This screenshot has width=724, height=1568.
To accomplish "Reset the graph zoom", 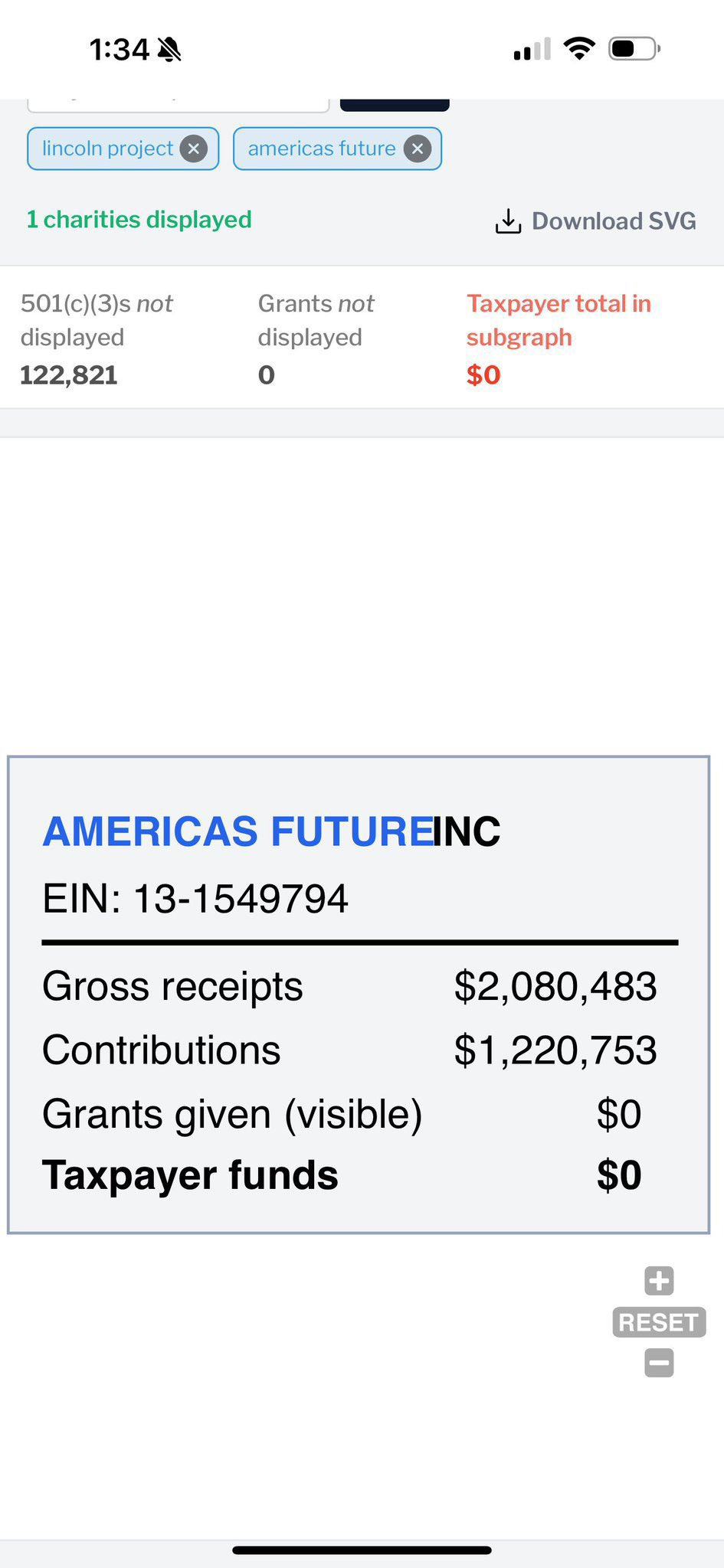I will 659,1322.
